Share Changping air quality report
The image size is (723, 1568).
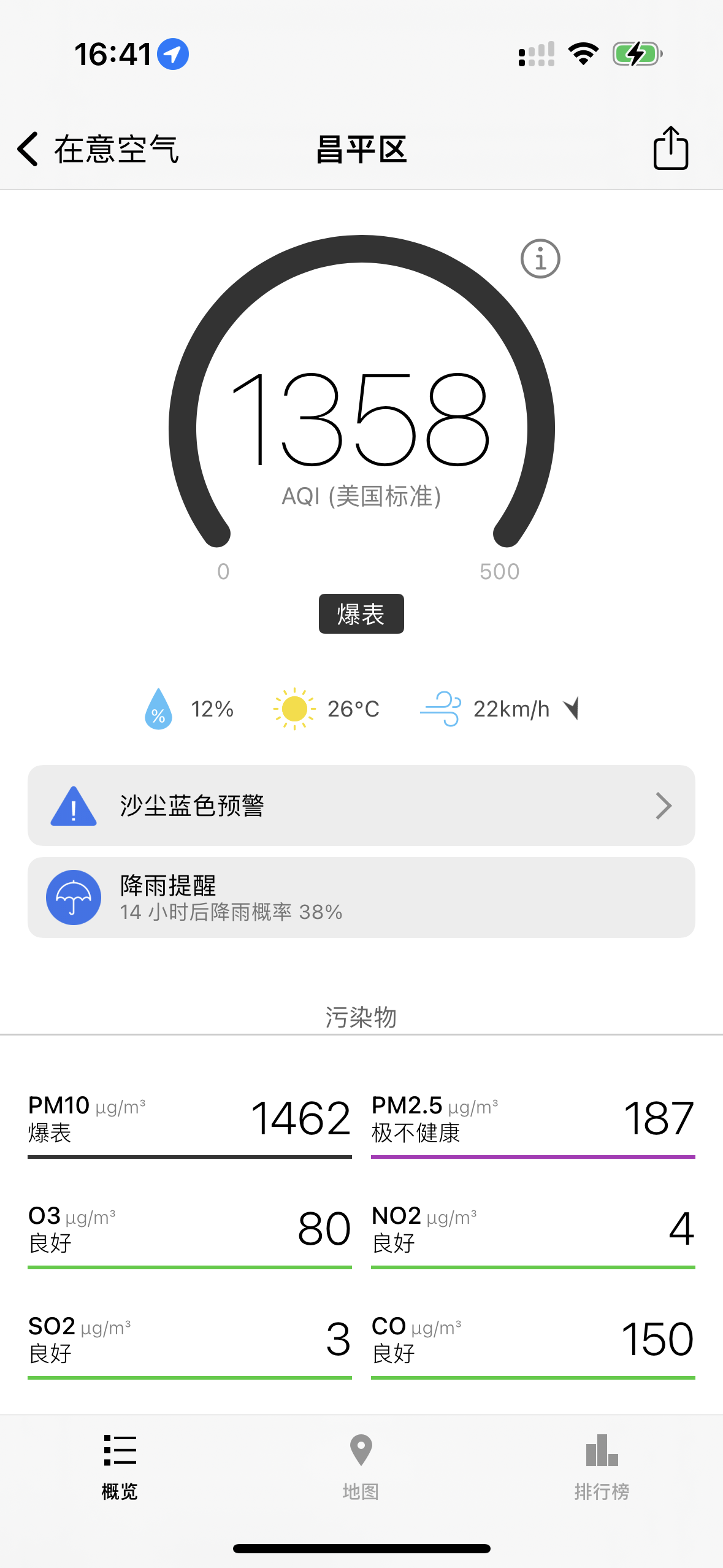(670, 148)
